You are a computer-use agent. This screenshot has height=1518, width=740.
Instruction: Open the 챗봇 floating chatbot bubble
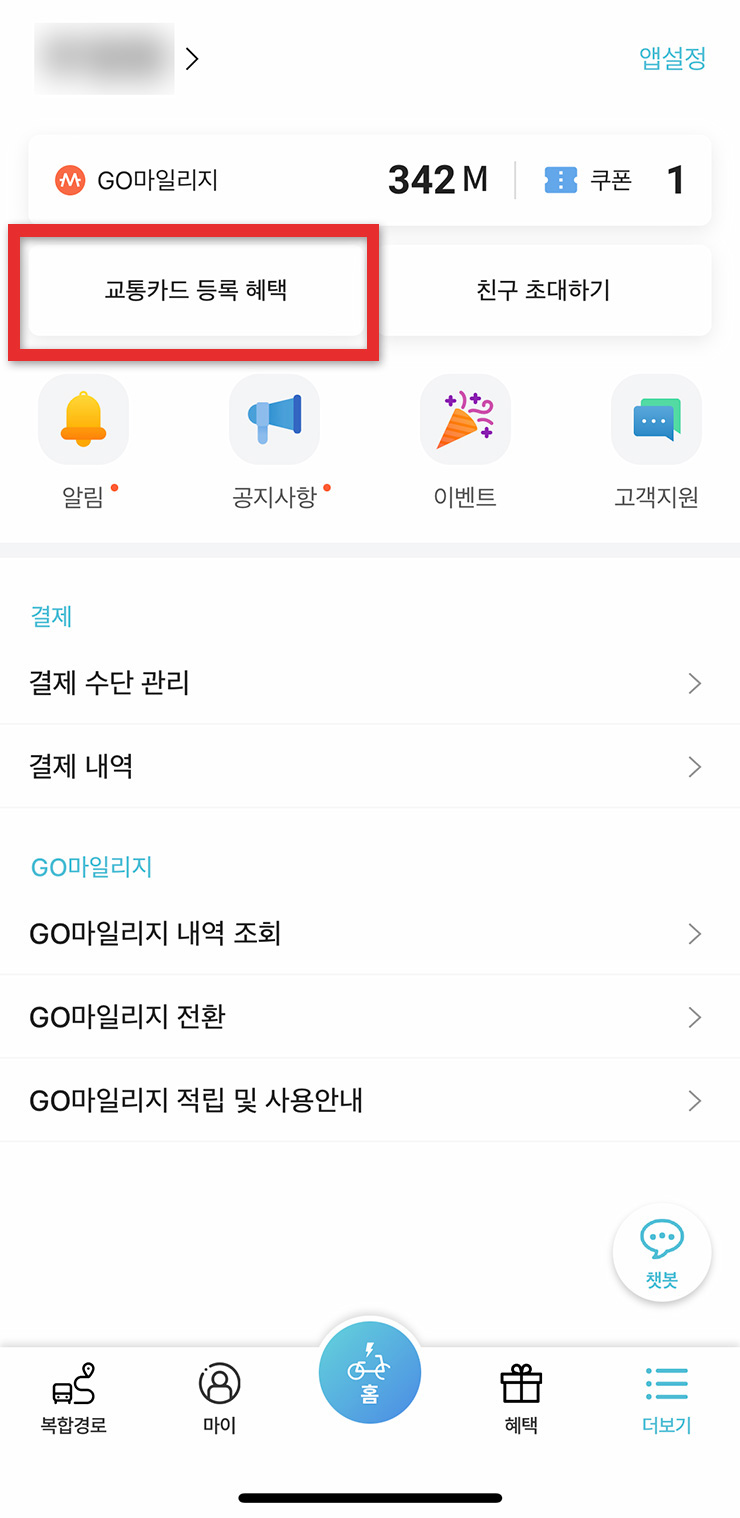coord(661,1251)
